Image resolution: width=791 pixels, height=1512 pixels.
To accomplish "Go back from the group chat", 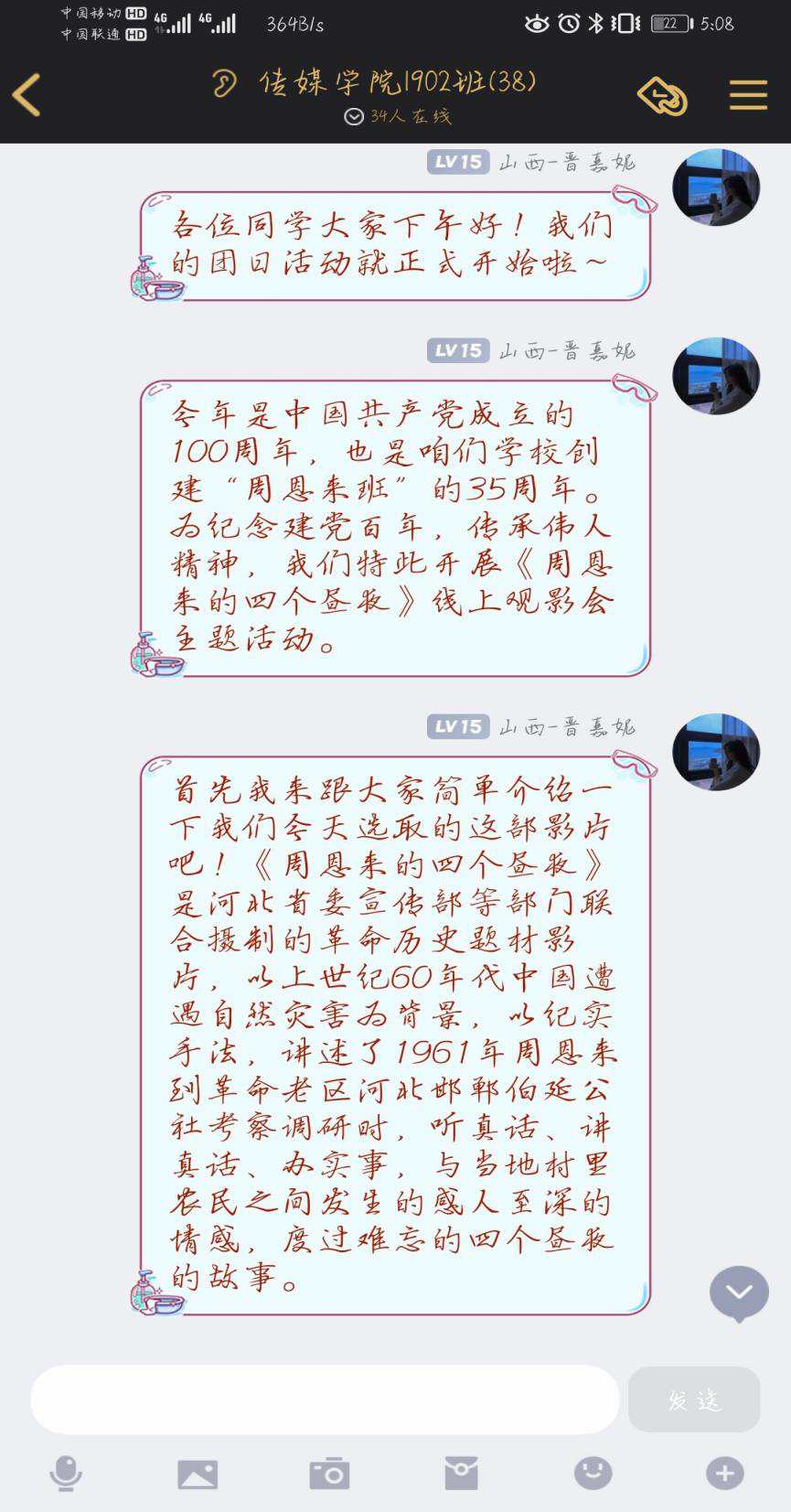I will click(x=27, y=94).
